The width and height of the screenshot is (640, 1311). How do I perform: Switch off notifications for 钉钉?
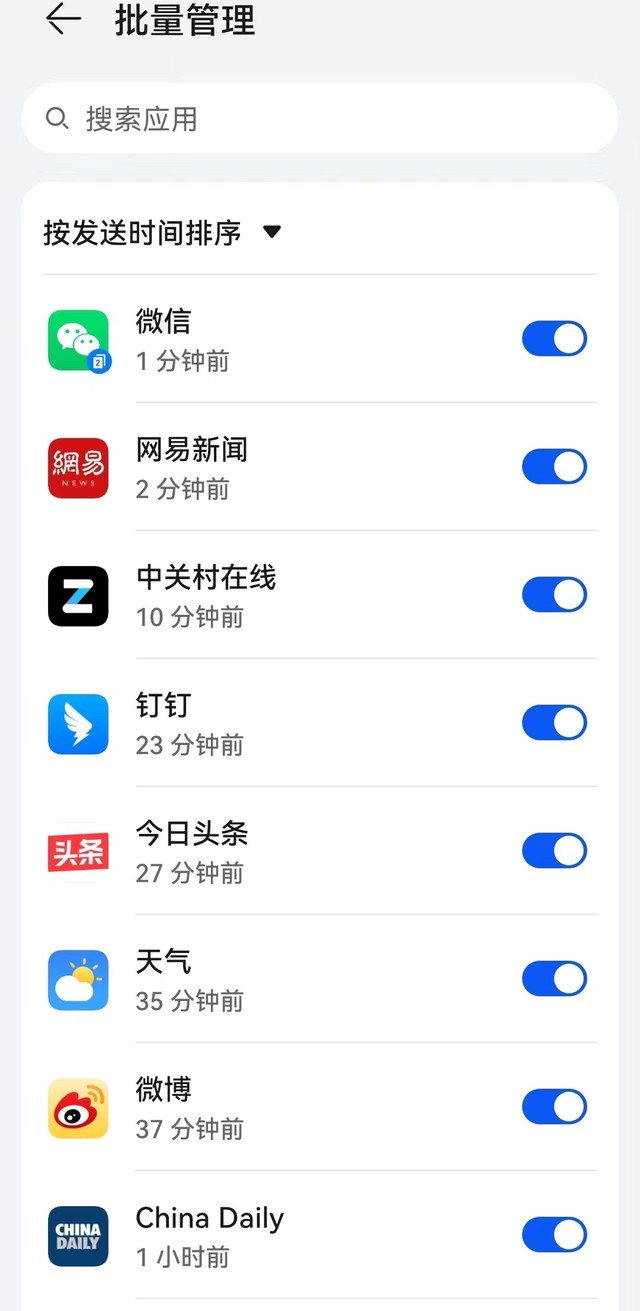(554, 723)
